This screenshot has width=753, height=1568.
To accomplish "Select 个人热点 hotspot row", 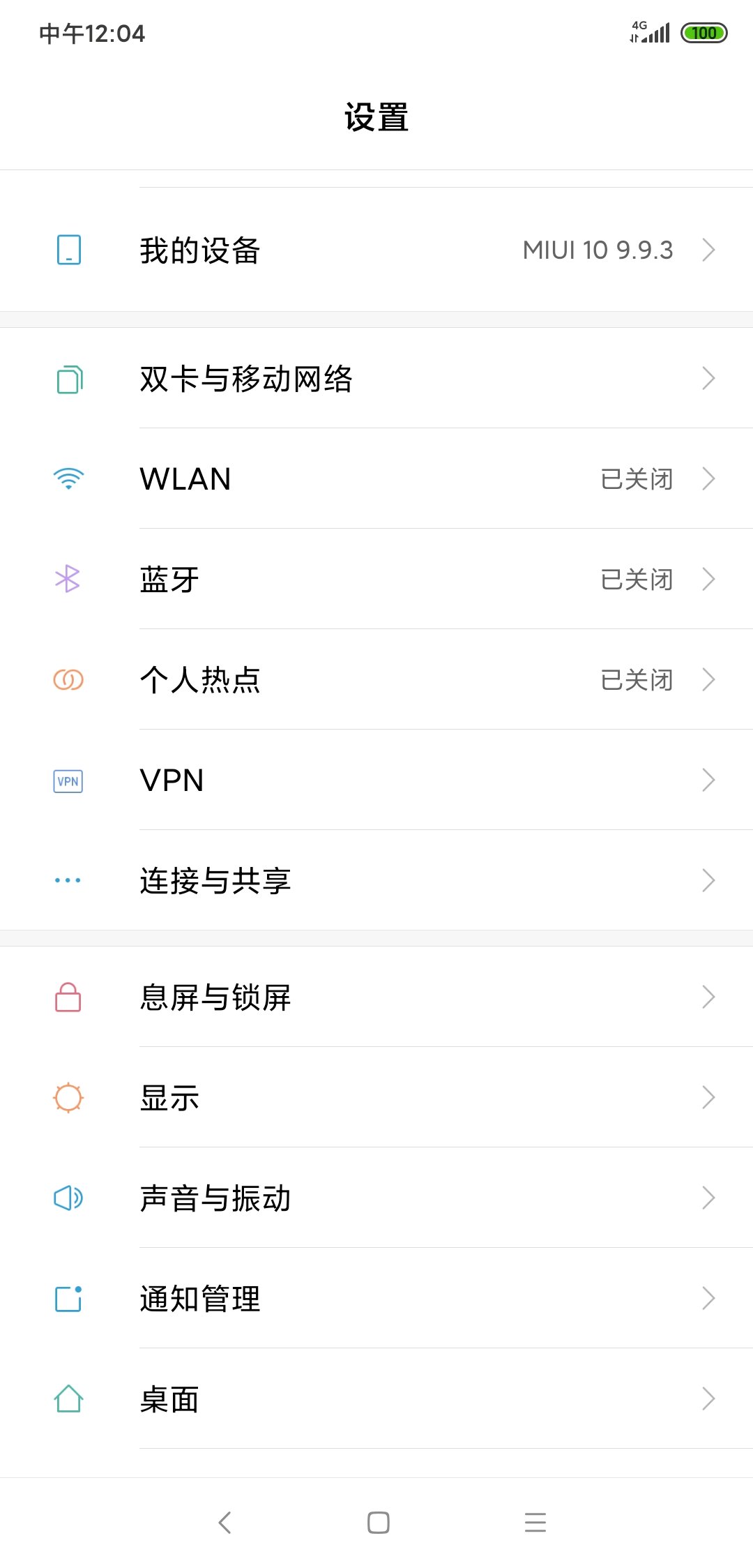I will (x=376, y=680).
